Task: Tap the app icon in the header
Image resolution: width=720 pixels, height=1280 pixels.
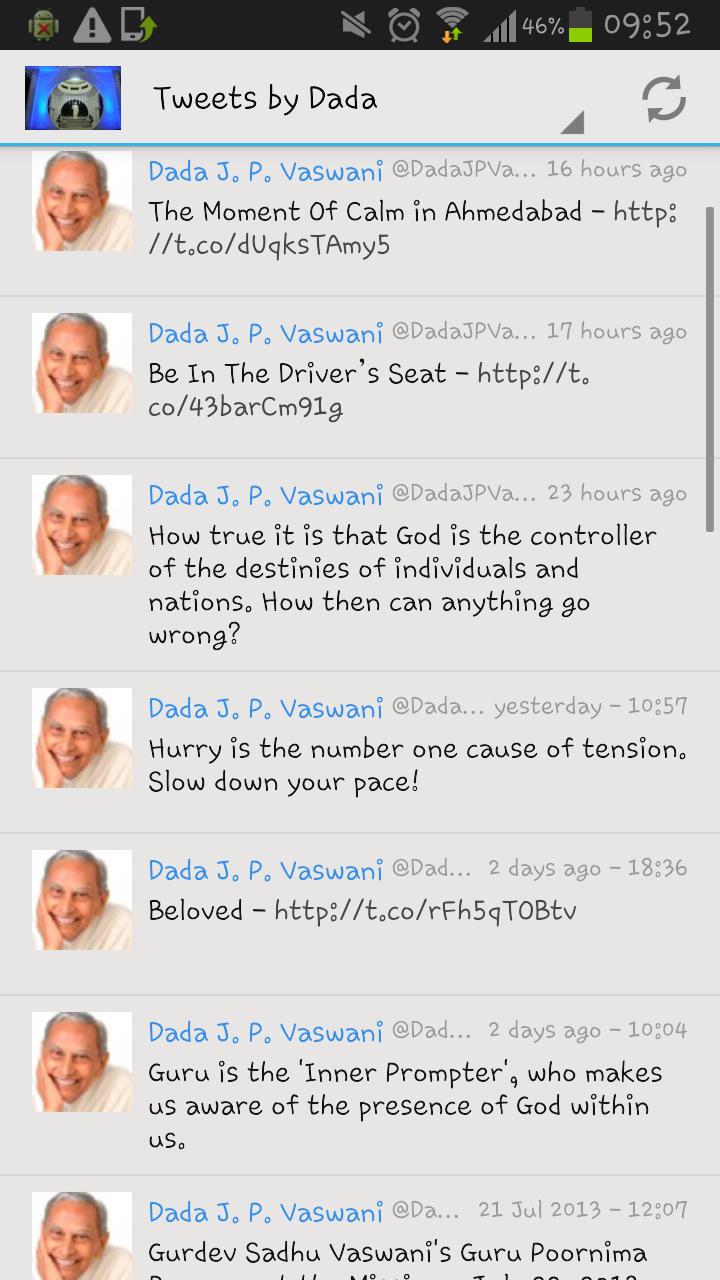Action: coord(72,98)
